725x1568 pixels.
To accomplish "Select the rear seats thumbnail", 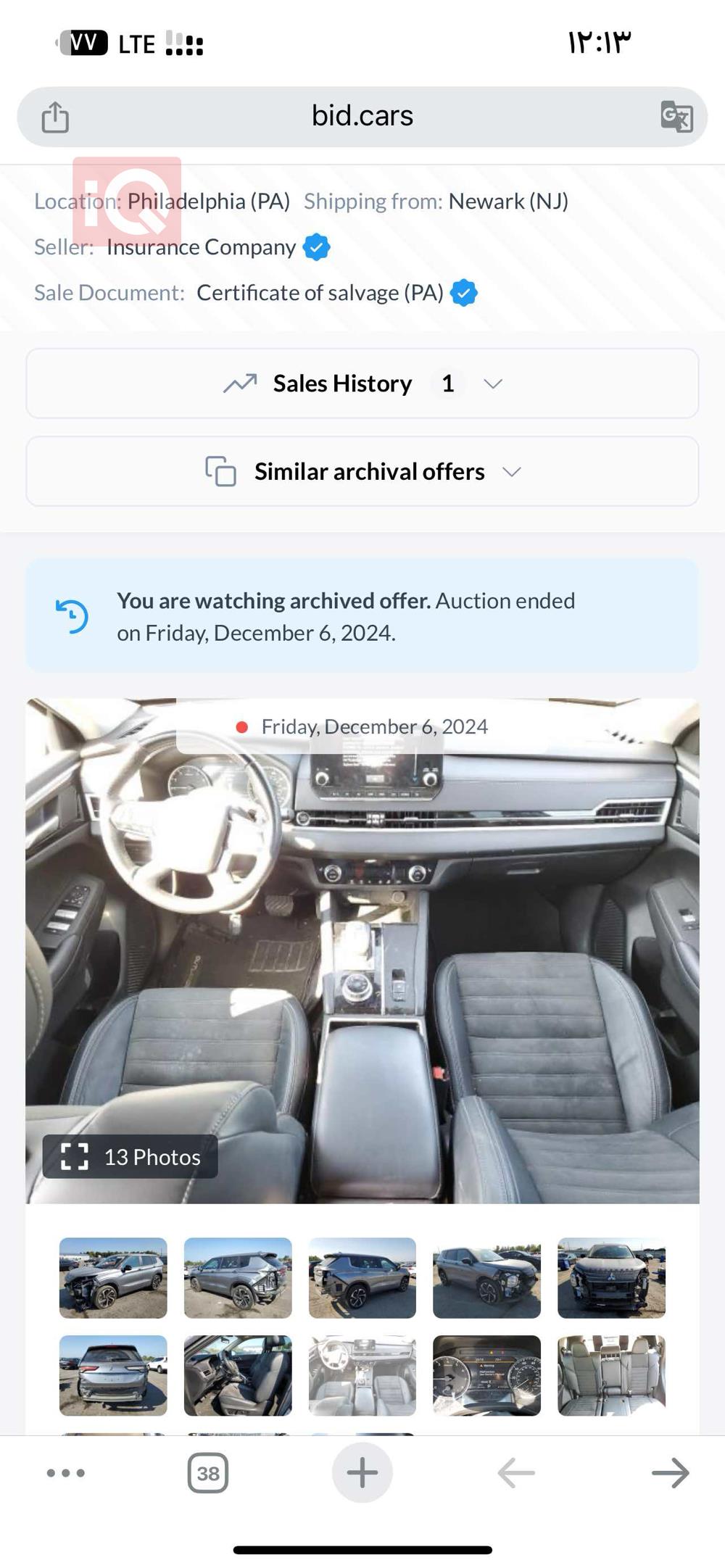I will tap(611, 1375).
